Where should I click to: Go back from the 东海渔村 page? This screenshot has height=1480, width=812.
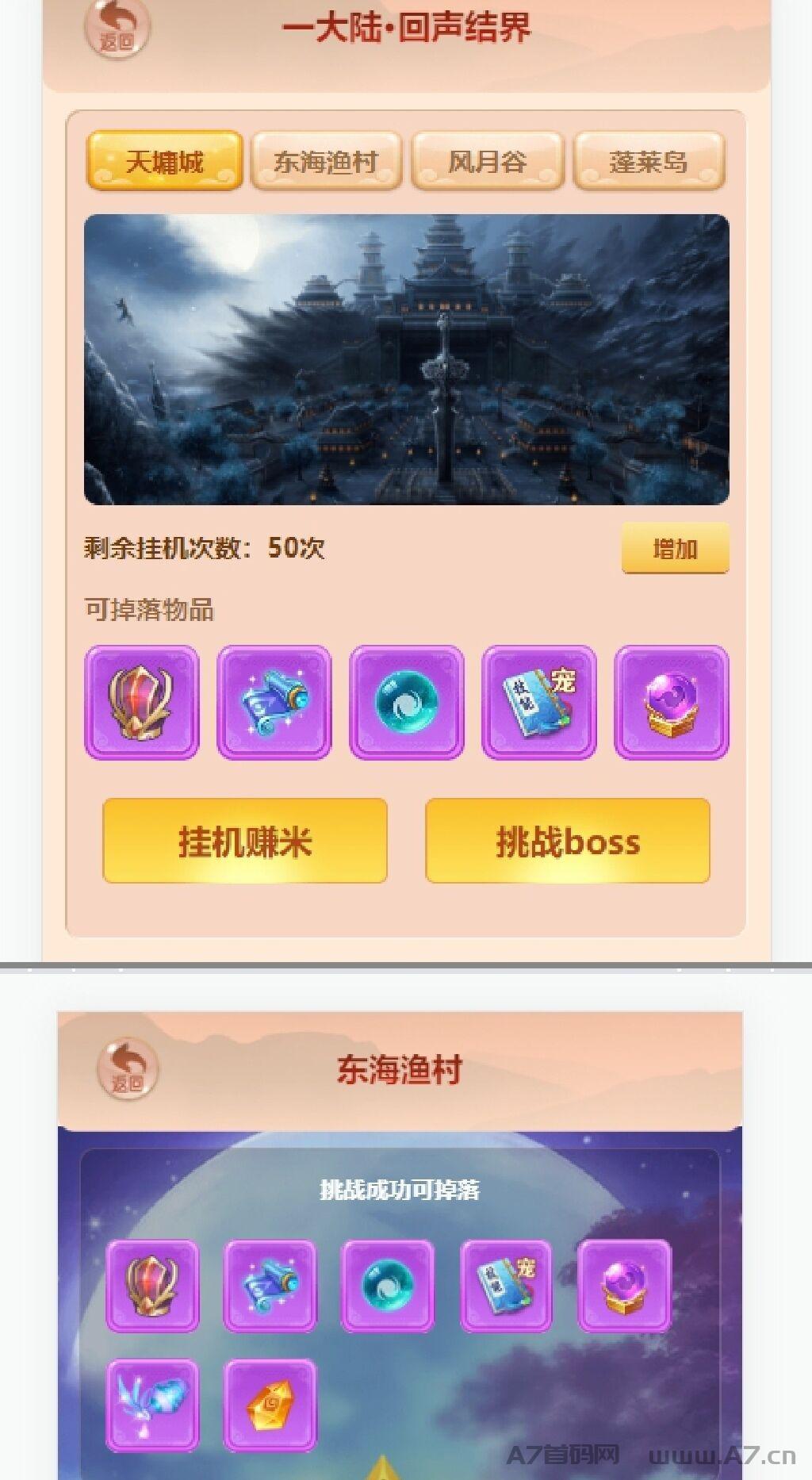[x=127, y=1069]
